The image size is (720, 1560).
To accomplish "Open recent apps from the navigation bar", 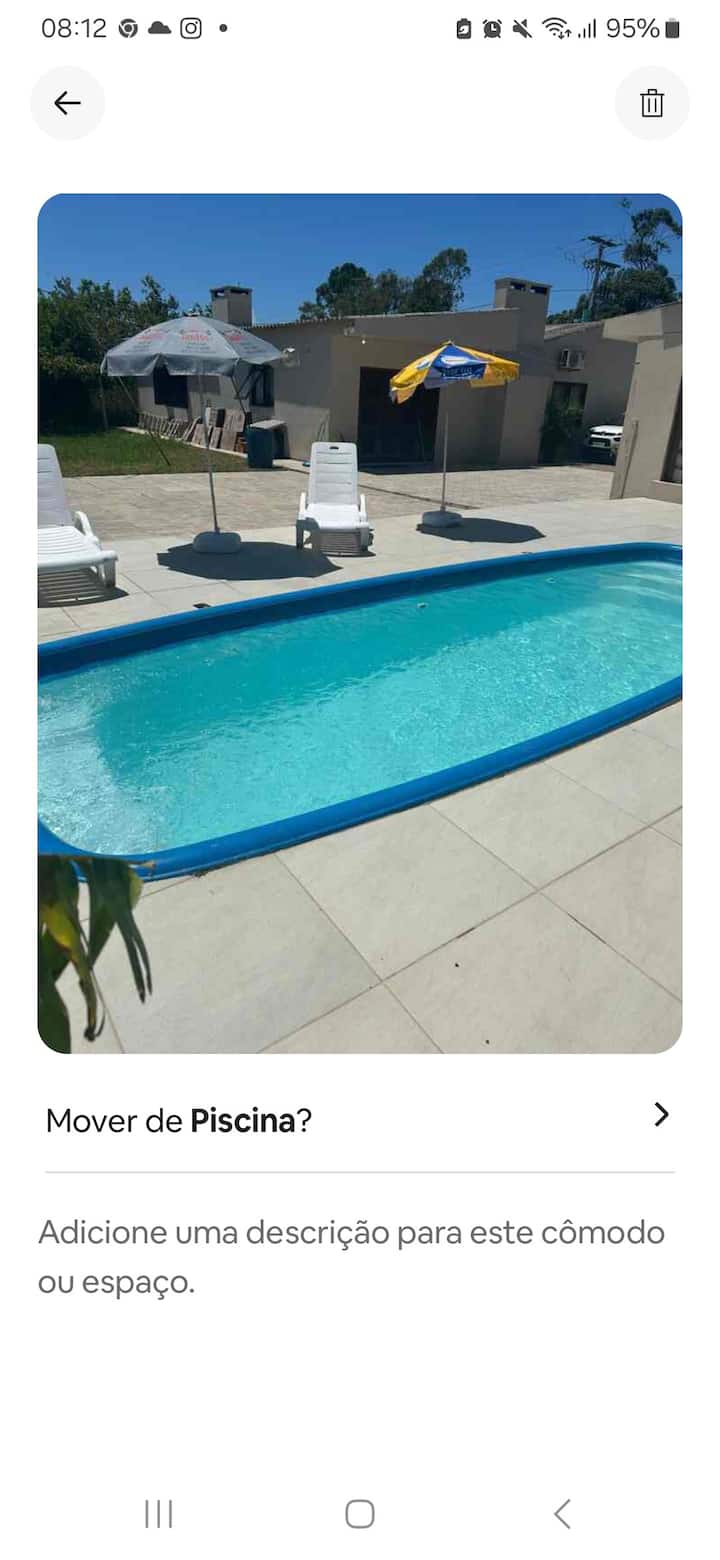I will (x=159, y=1513).
